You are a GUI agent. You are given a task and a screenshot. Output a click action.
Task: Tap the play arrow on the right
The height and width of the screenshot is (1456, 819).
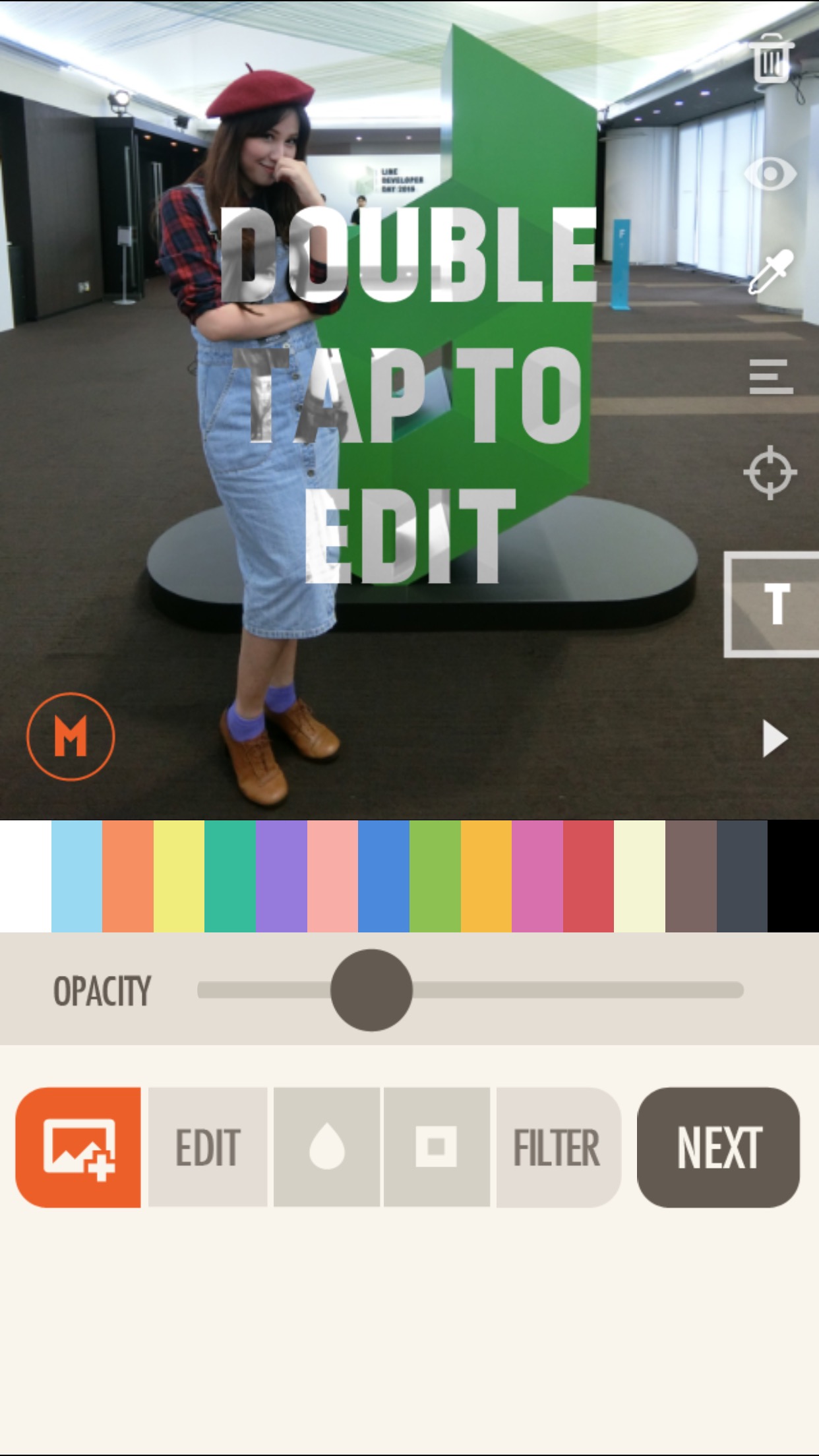[x=775, y=739]
